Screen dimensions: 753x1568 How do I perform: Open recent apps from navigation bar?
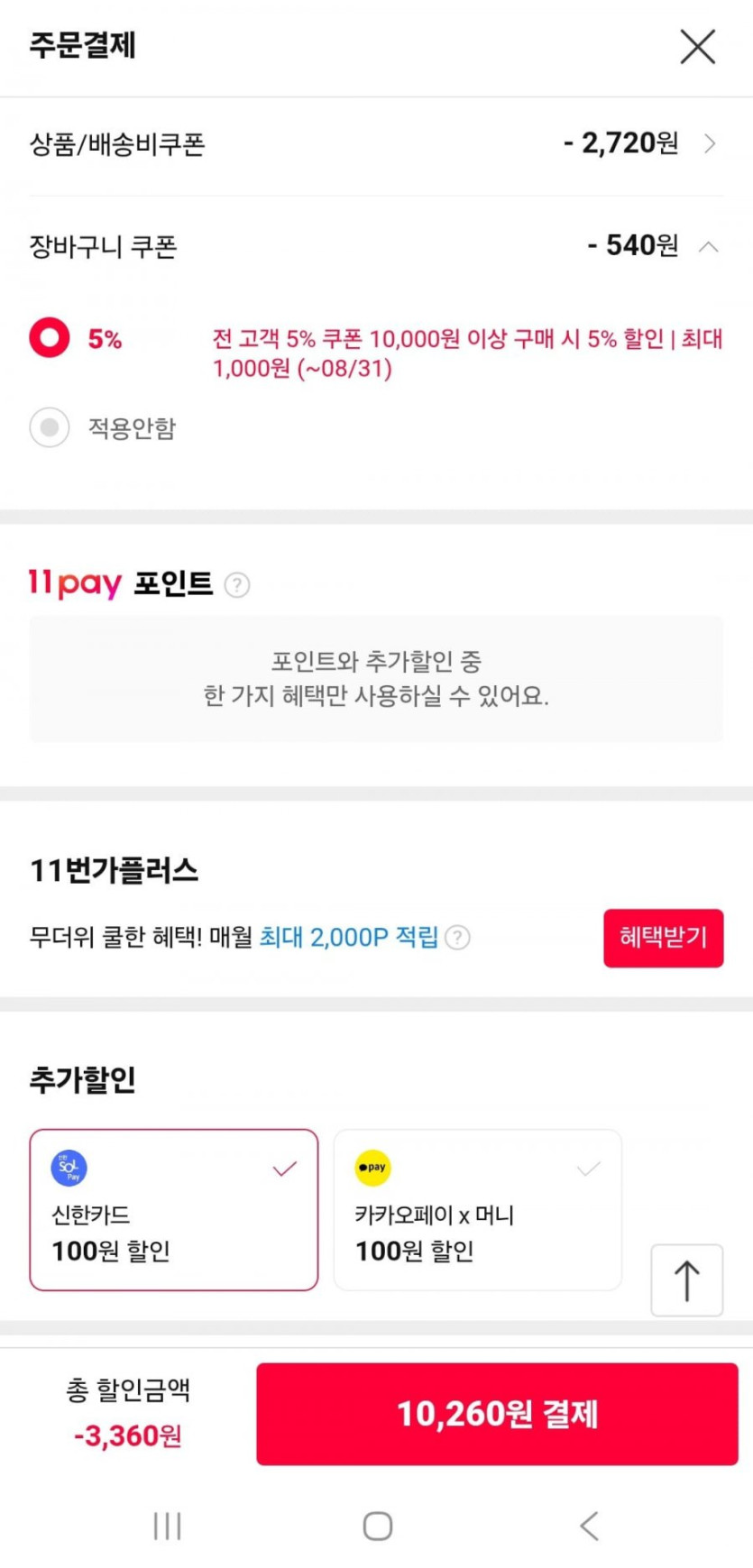168,1526
